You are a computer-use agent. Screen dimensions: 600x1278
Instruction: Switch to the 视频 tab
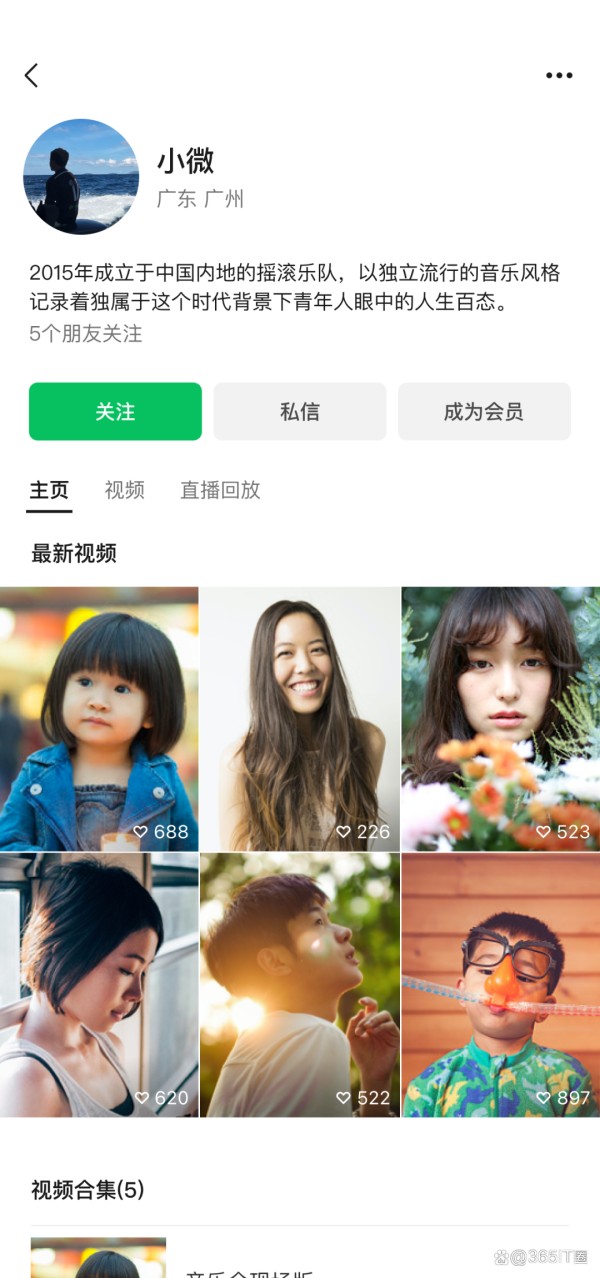pyautogui.click(x=124, y=490)
